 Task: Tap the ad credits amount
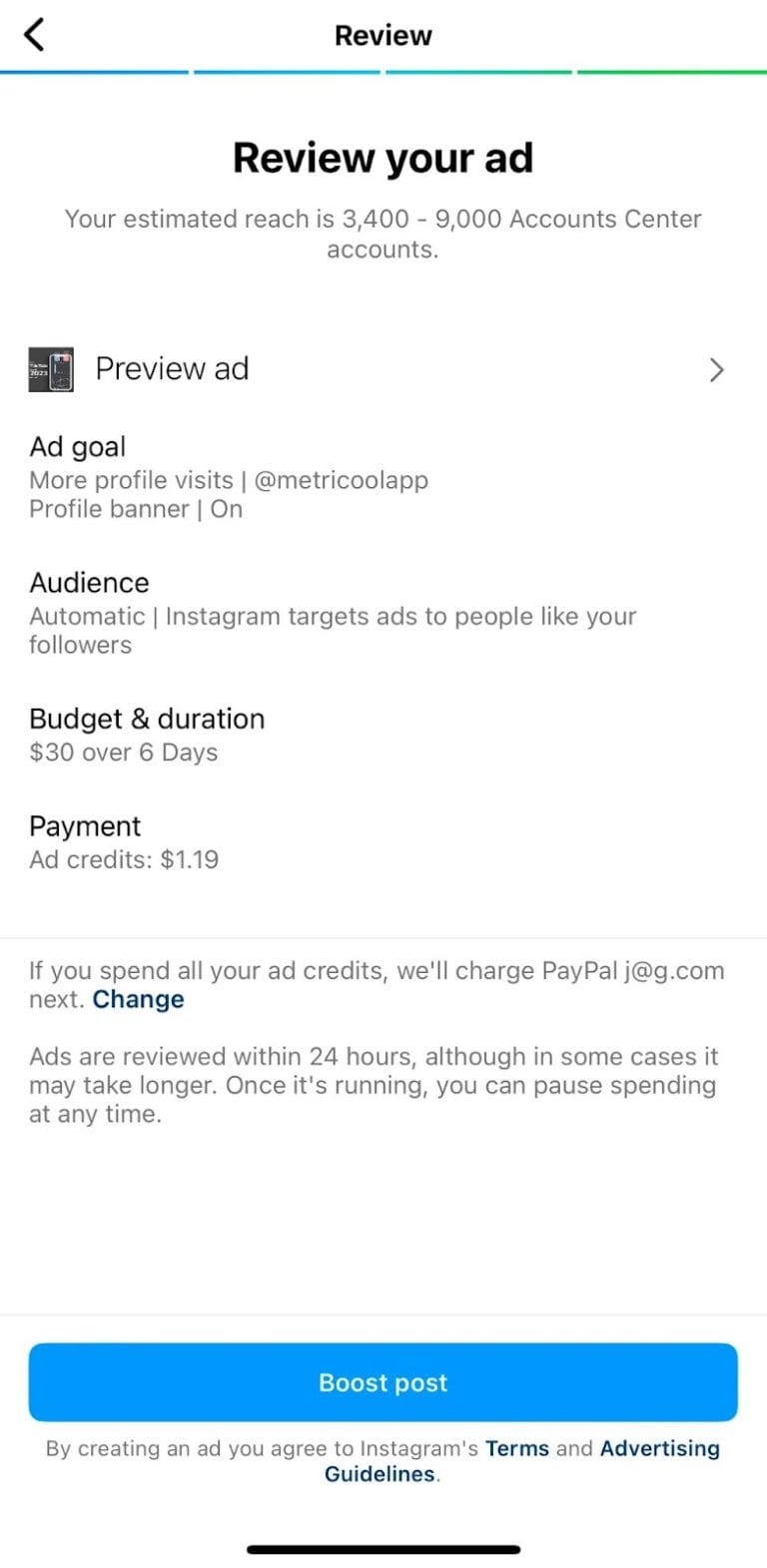[124, 859]
